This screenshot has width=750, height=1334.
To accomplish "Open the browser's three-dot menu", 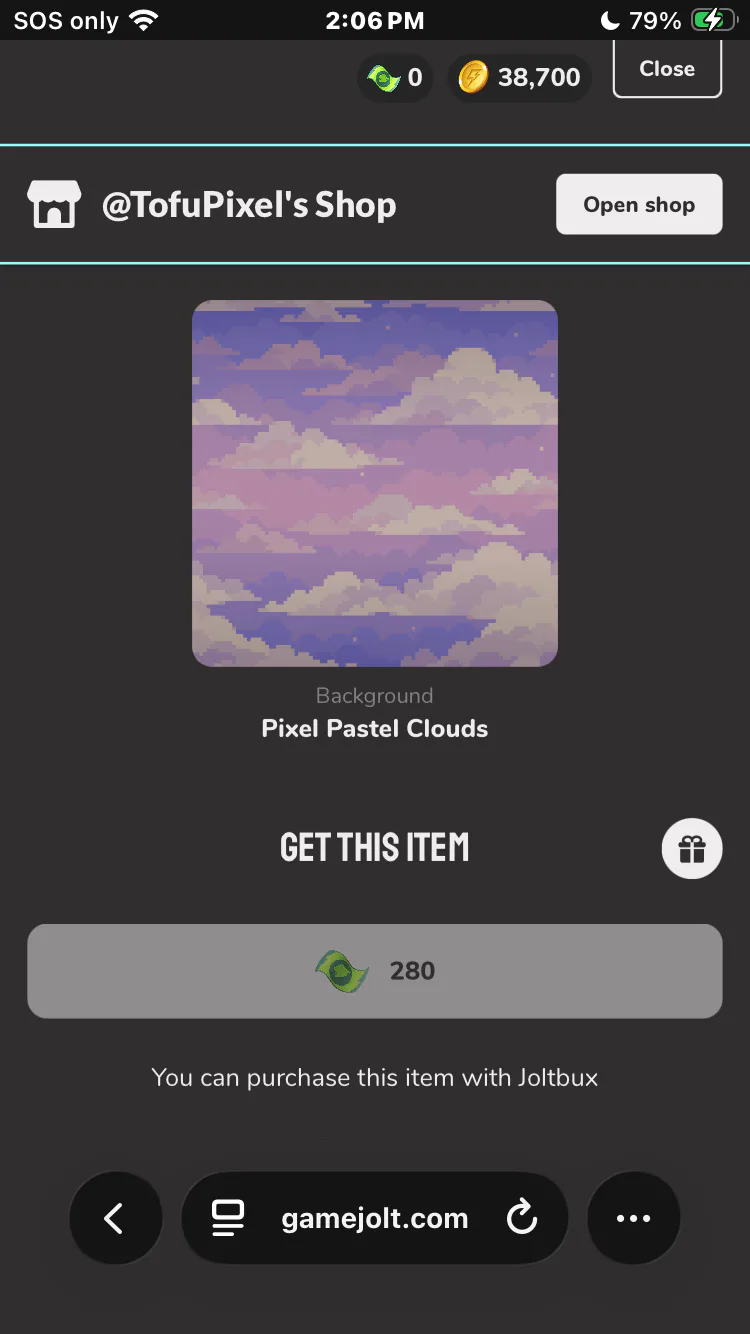I will (x=633, y=1218).
